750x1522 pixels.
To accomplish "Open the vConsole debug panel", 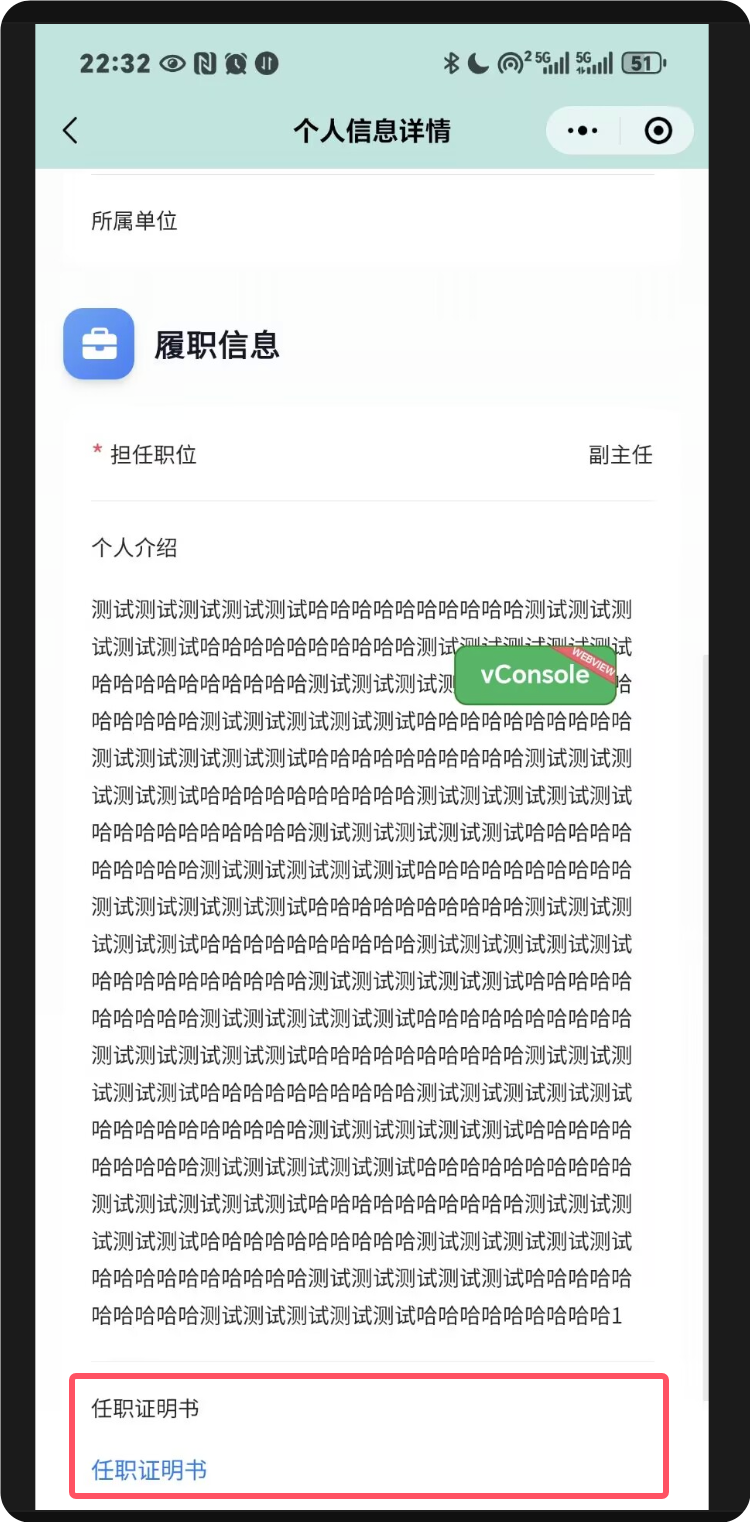I will 535,675.
